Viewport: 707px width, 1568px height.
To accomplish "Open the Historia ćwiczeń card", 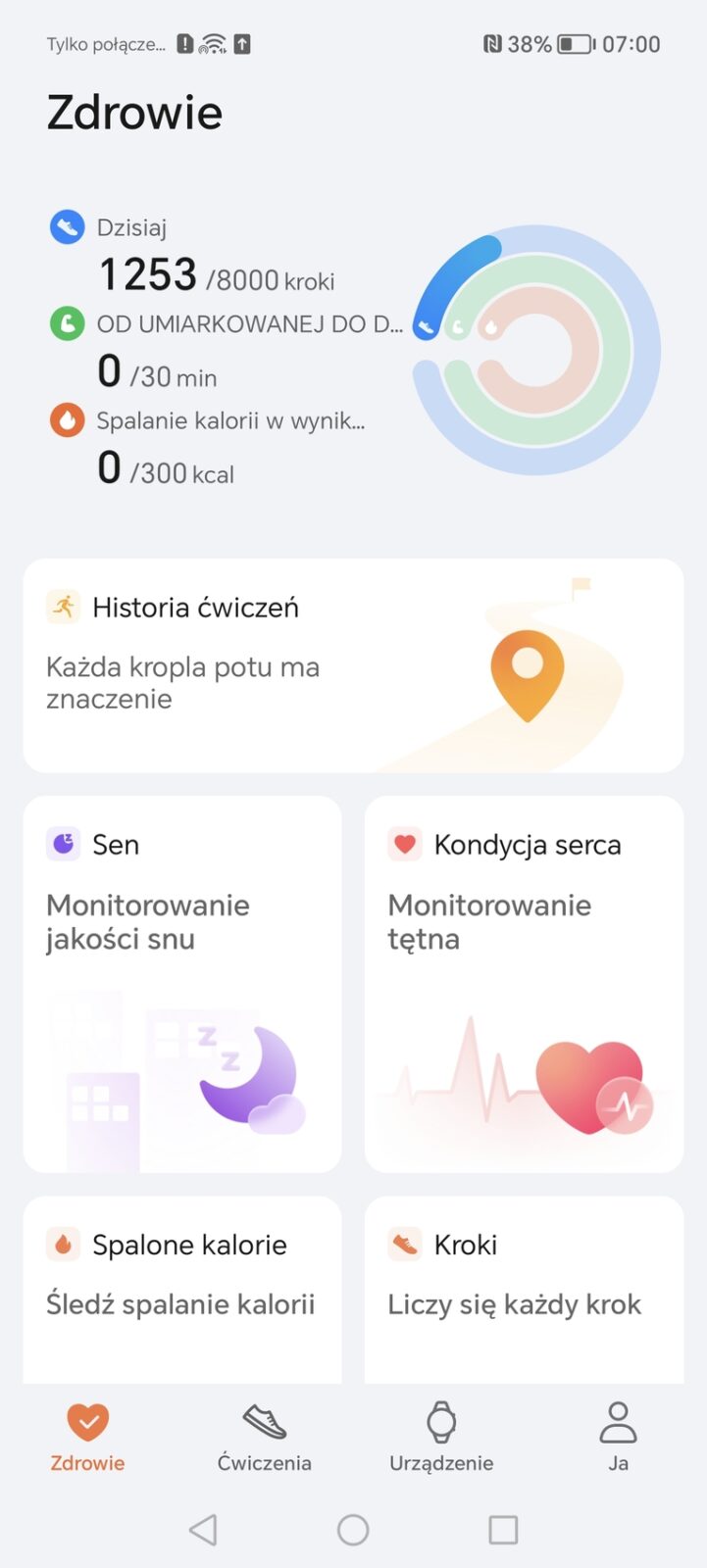I will click(x=353, y=664).
